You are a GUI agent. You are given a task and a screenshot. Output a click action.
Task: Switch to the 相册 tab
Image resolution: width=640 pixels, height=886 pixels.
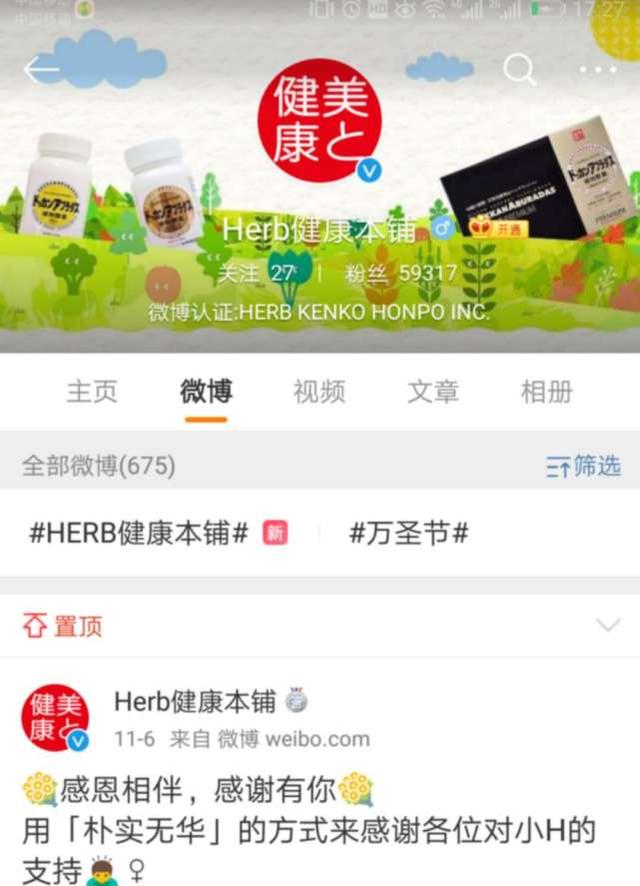click(x=547, y=392)
